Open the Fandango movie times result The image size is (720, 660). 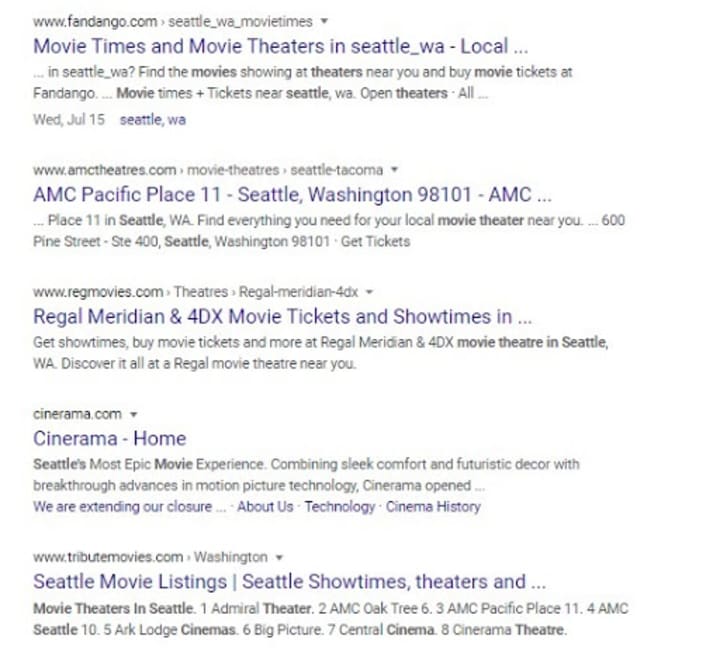tap(281, 46)
